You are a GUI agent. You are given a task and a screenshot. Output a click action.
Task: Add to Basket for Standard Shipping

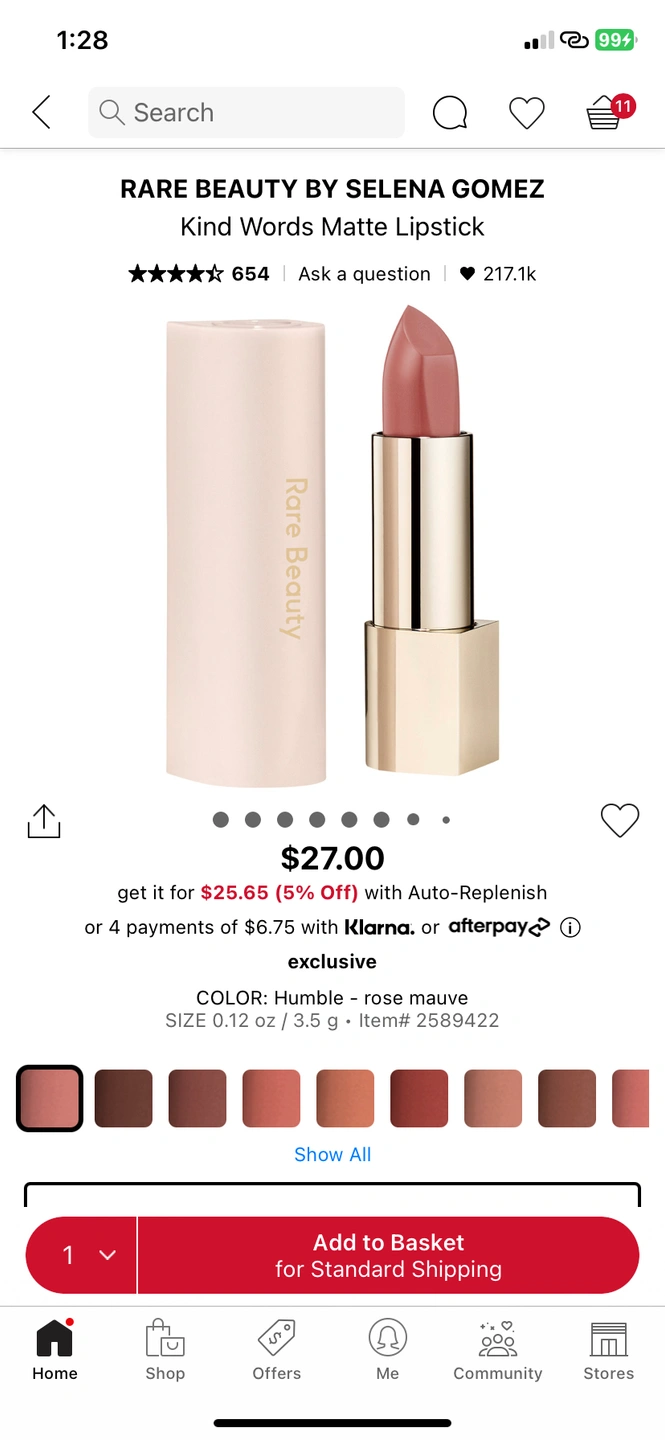(388, 1255)
